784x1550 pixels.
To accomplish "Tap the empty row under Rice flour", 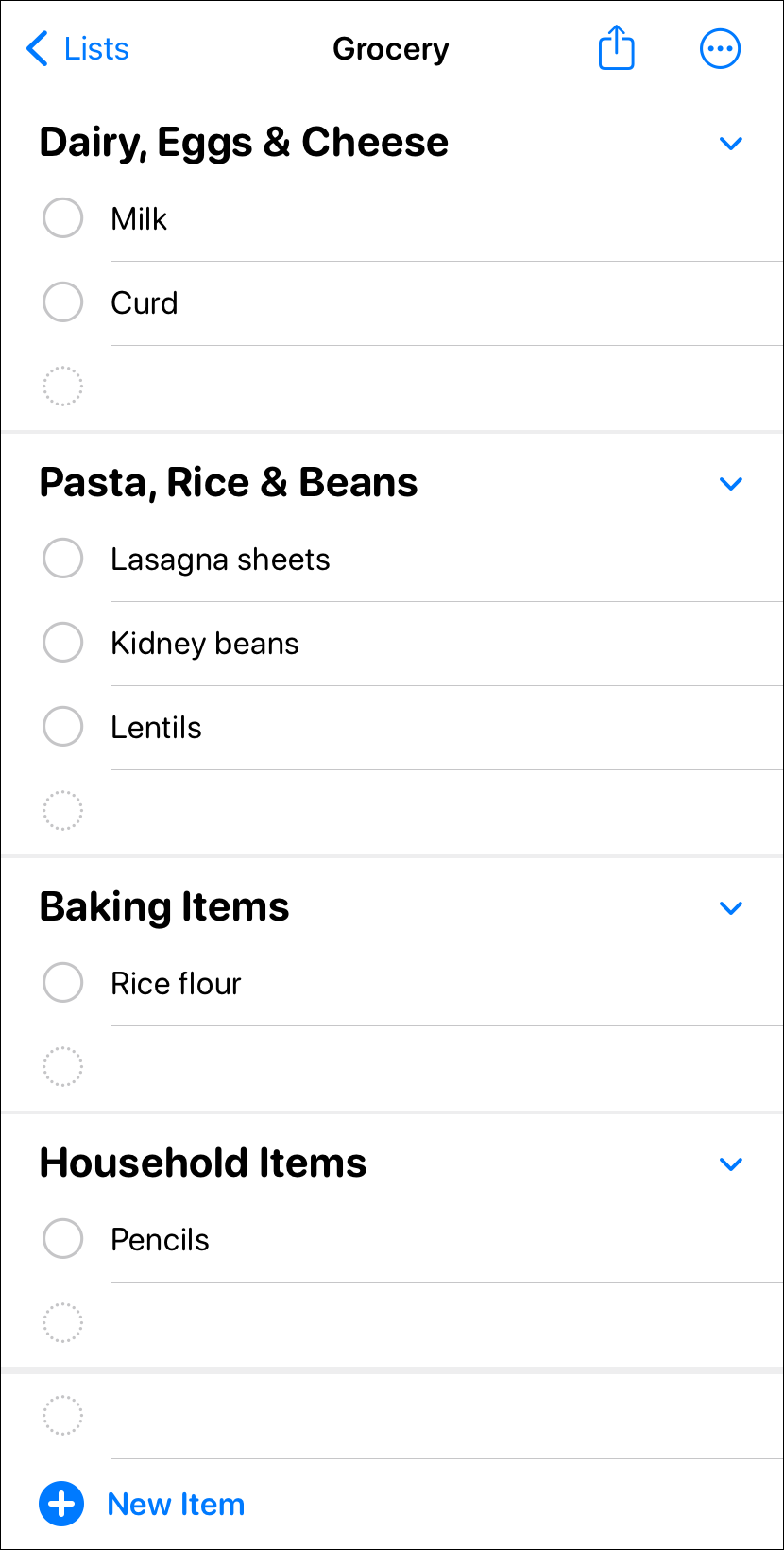I will pos(378,1068).
